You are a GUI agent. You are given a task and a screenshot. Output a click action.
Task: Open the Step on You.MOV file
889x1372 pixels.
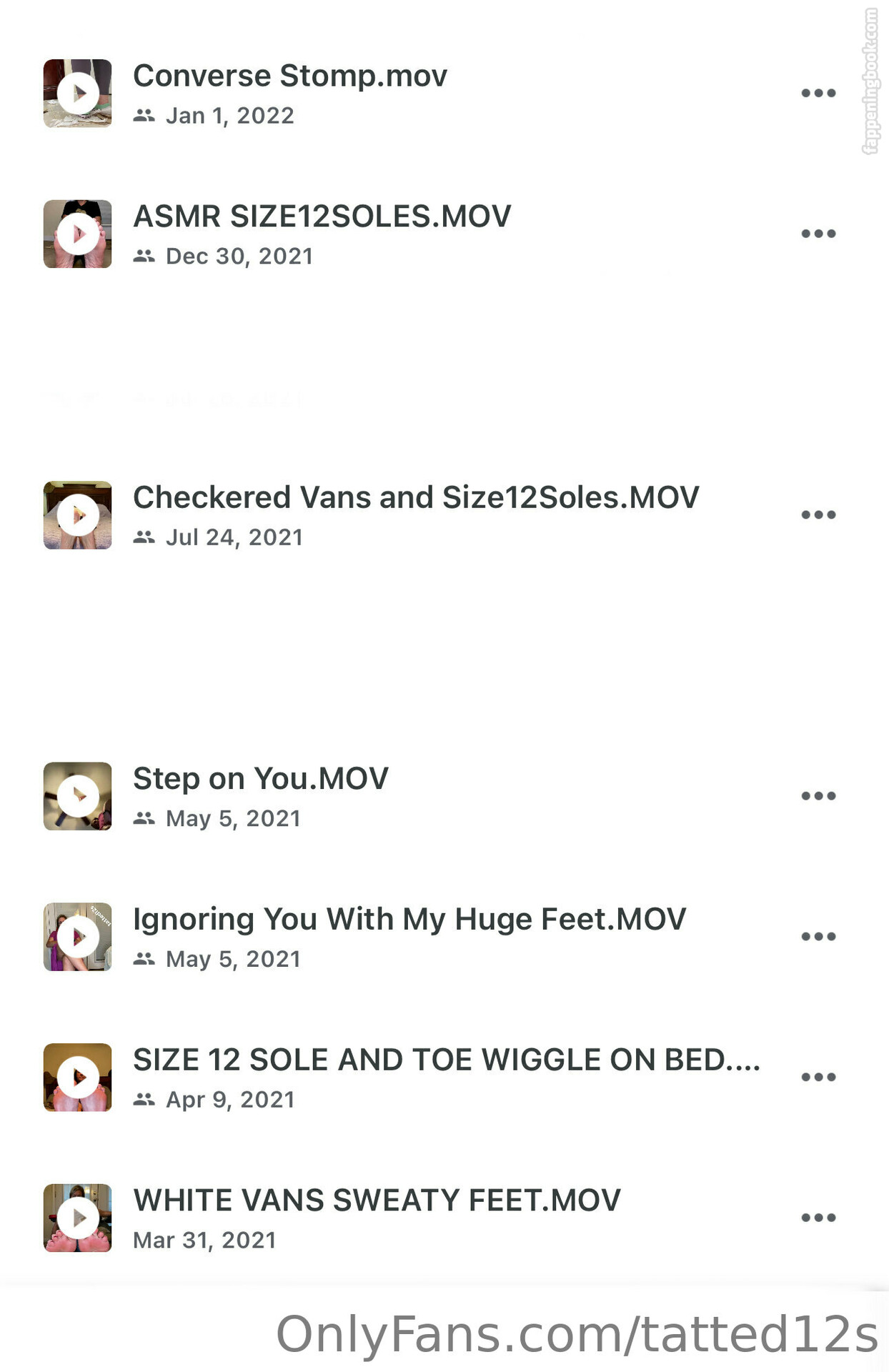pos(260,779)
